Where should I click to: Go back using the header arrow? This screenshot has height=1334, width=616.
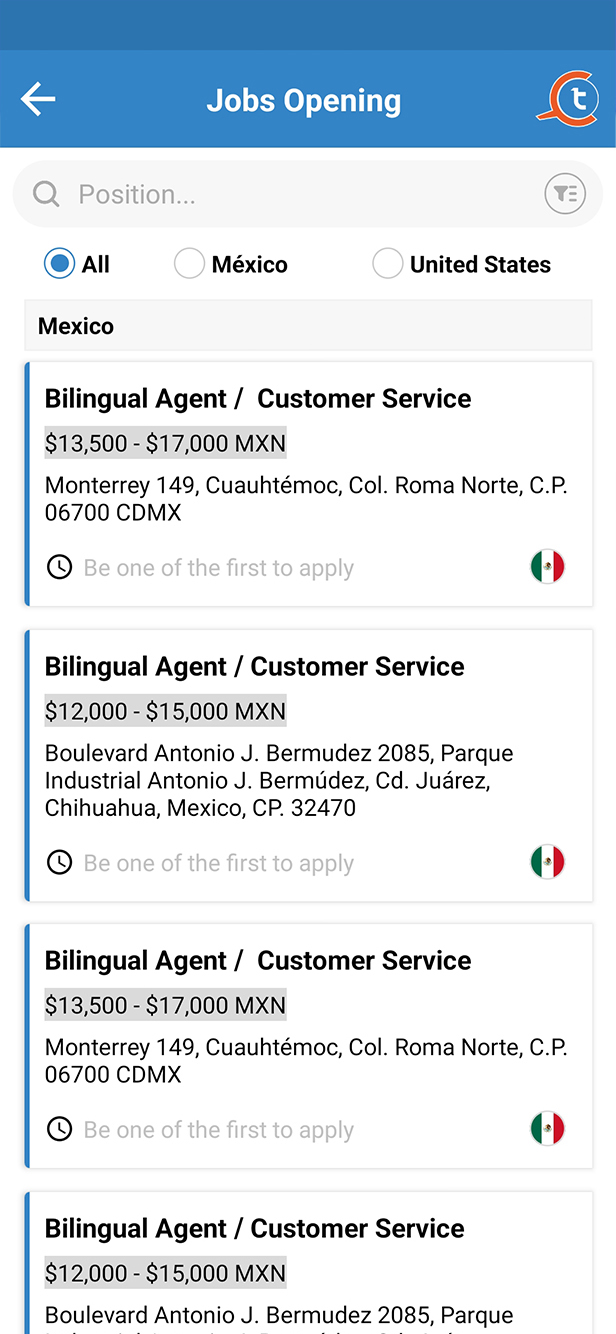click(38, 100)
